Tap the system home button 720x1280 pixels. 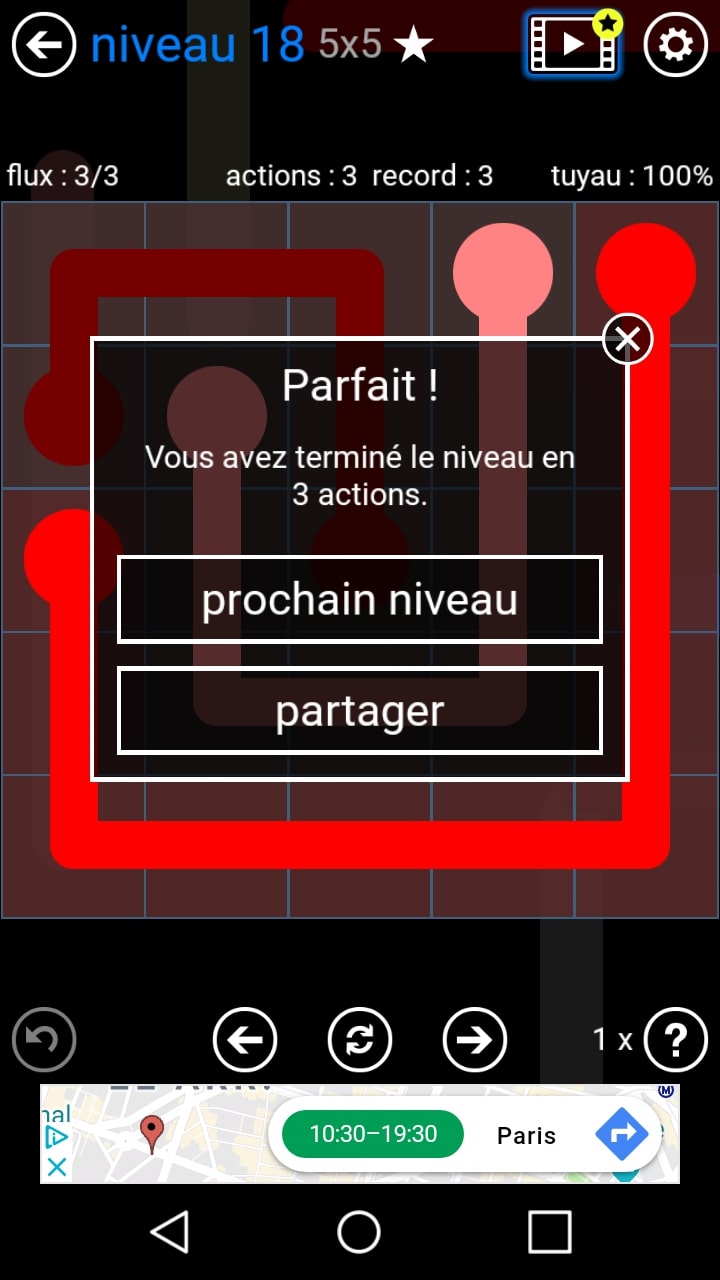[359, 1232]
